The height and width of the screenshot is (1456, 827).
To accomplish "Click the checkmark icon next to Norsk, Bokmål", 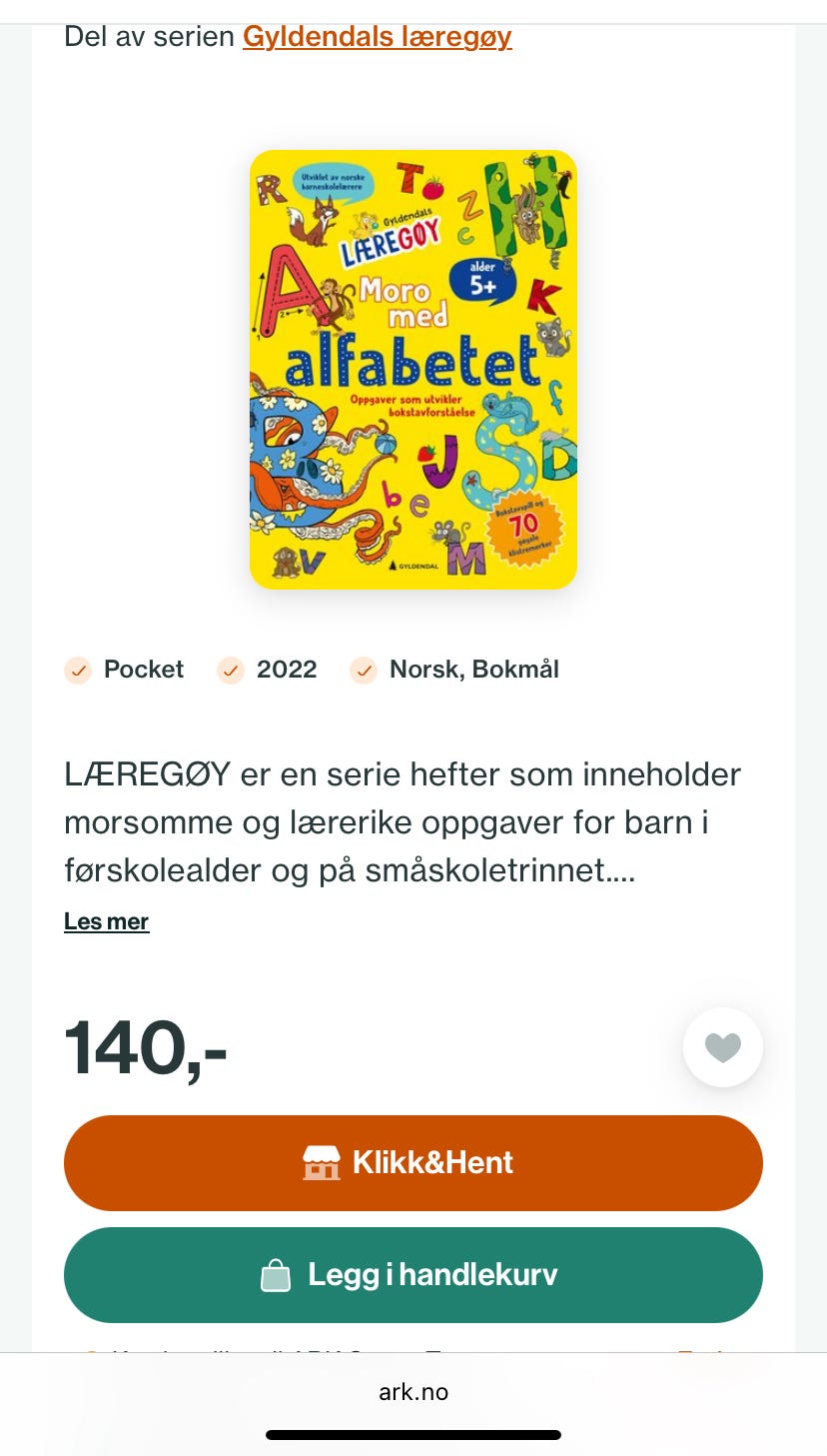I will click(364, 670).
